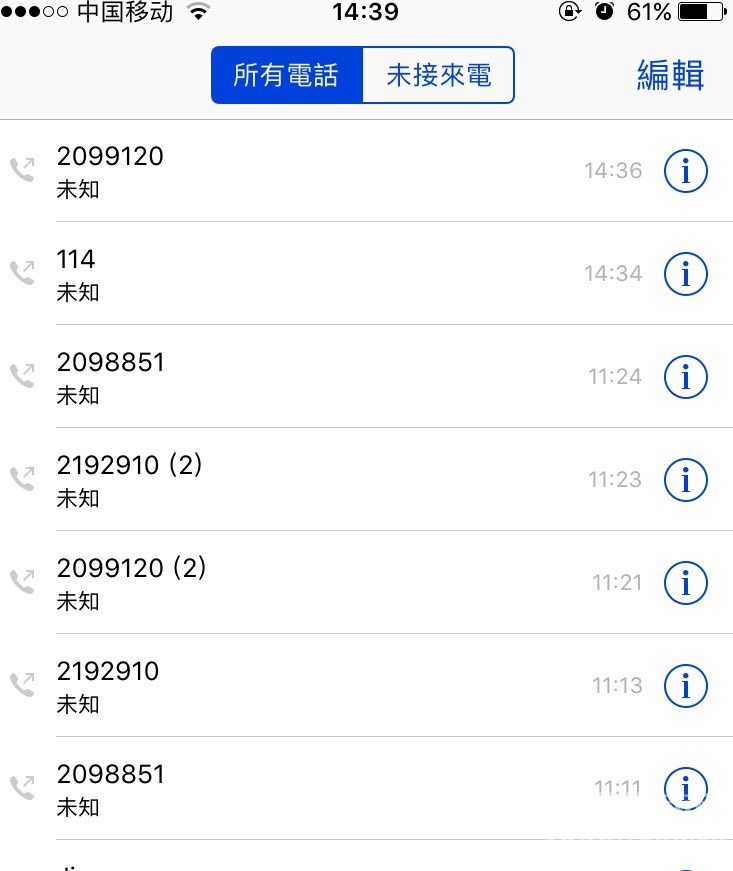Switch to the 未接來電 tab
733x871 pixels.
(x=438, y=74)
